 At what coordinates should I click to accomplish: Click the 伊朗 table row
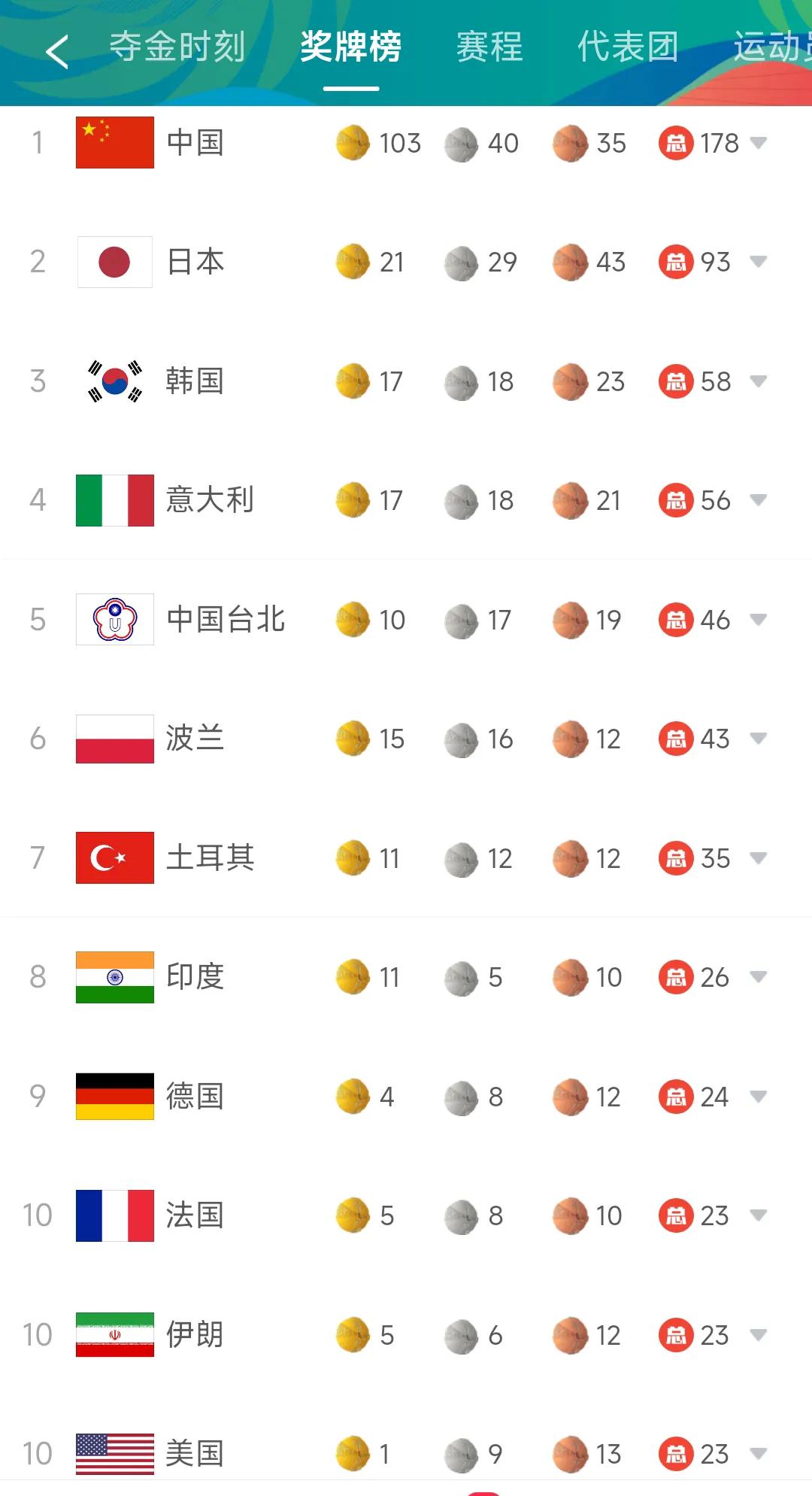(406, 1334)
